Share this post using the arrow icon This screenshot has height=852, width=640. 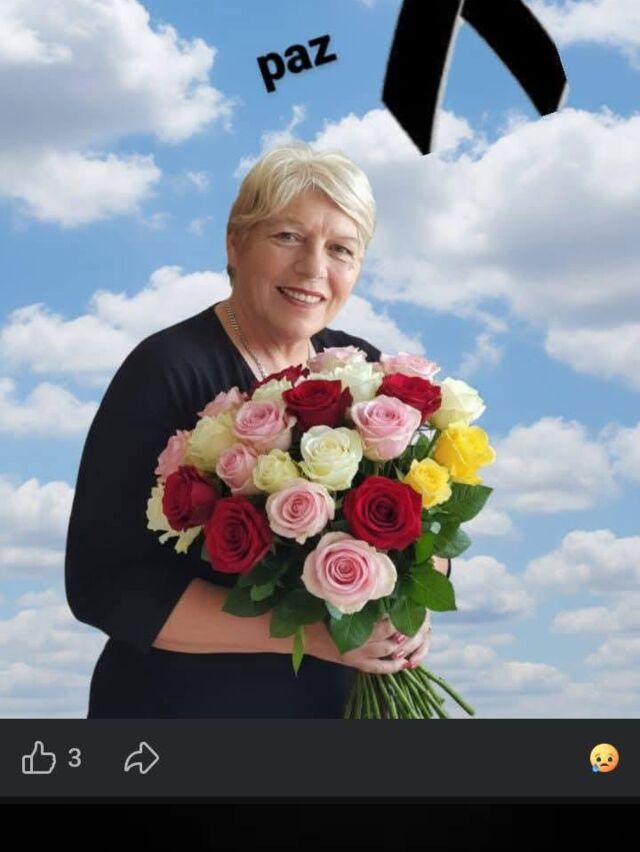coord(141,758)
